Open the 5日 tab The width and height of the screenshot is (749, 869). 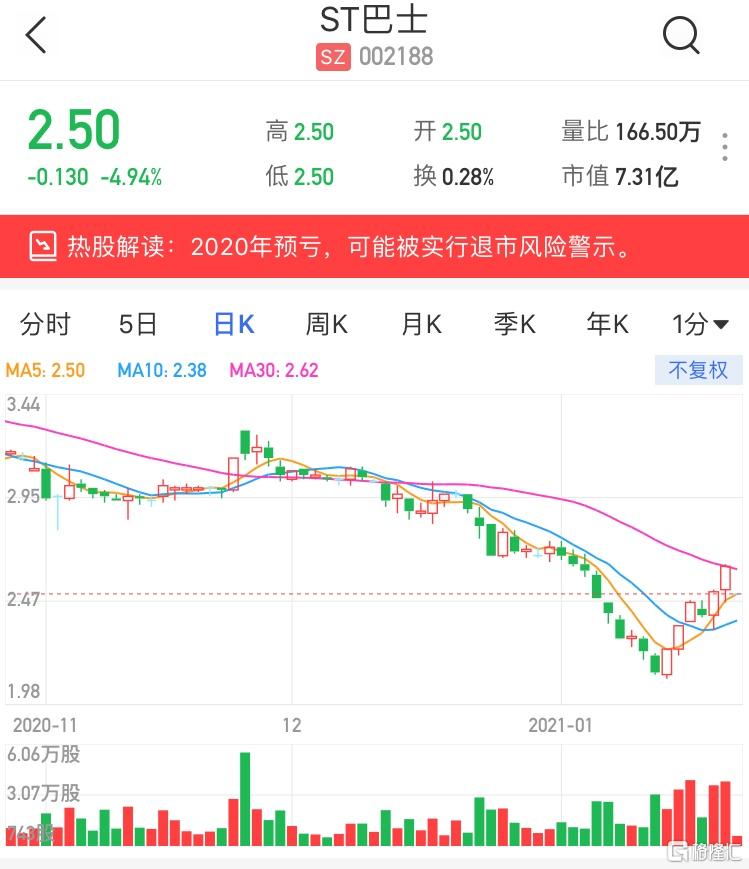137,324
